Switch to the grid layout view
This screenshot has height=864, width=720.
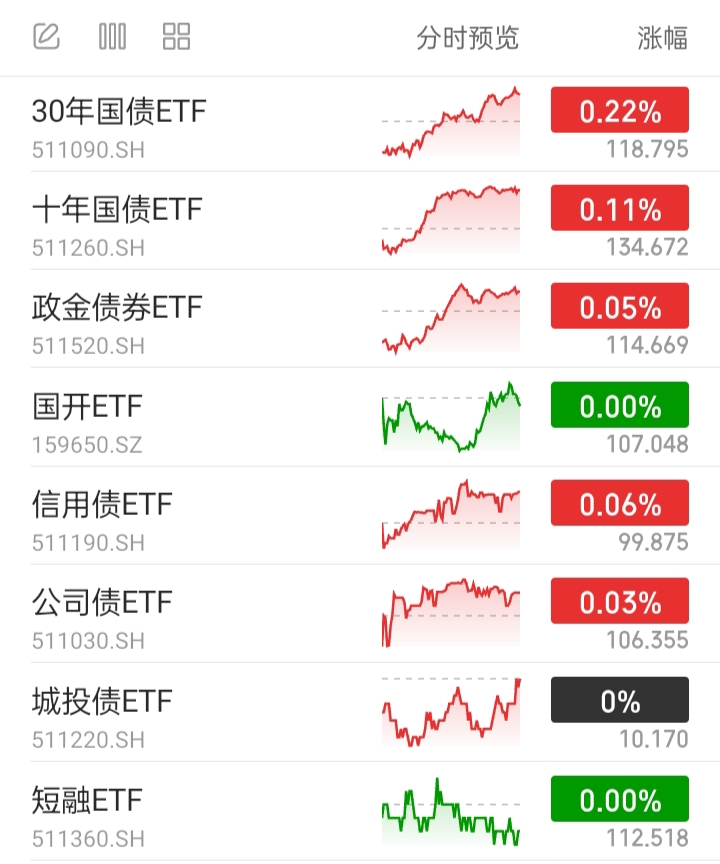(176, 37)
